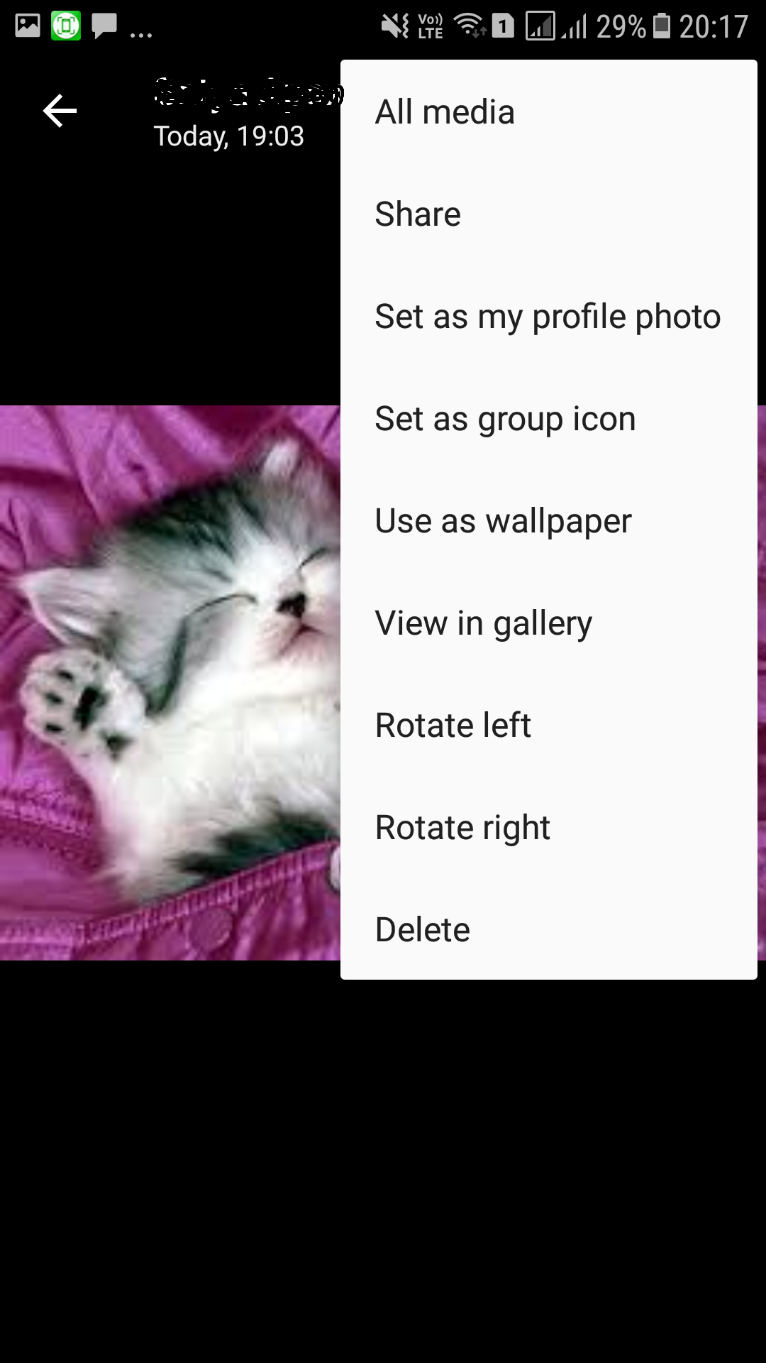Choose Set as my profile photo
766x1363 pixels.
[x=548, y=316]
